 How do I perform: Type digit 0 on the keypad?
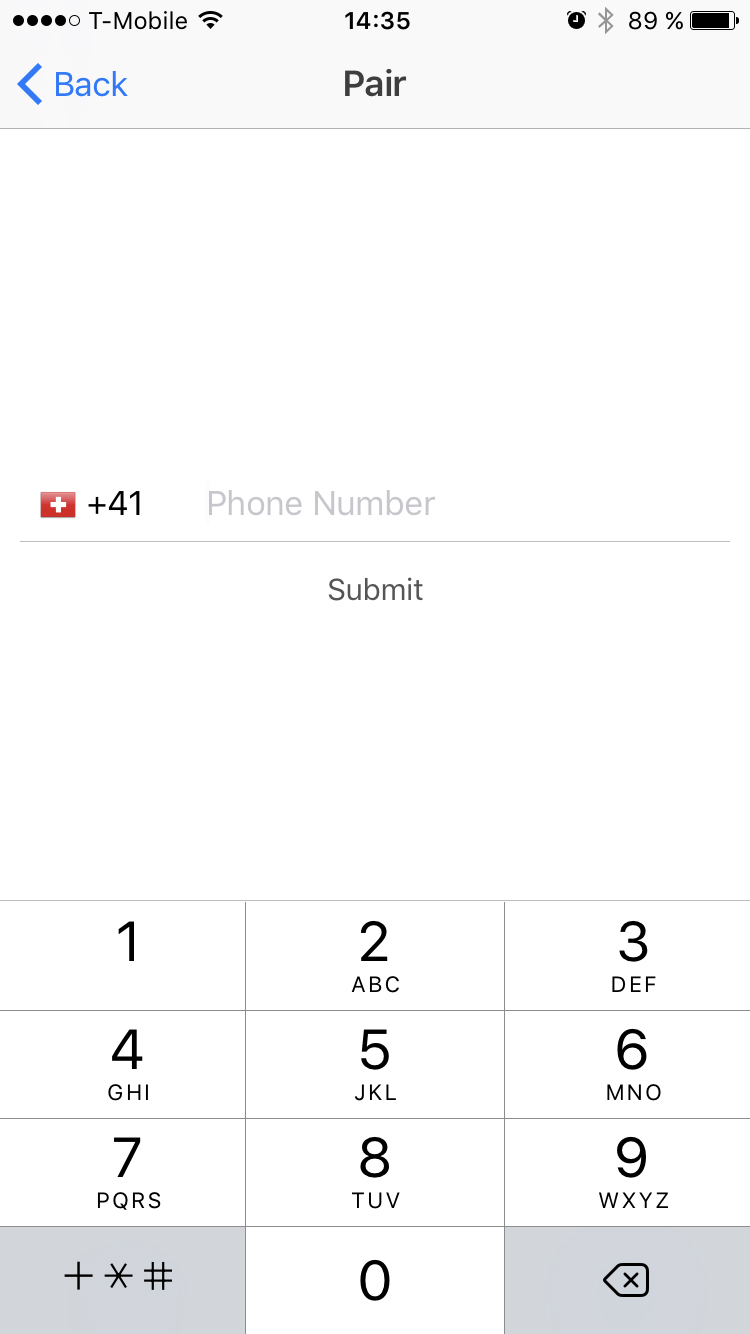pyautogui.click(x=375, y=1280)
